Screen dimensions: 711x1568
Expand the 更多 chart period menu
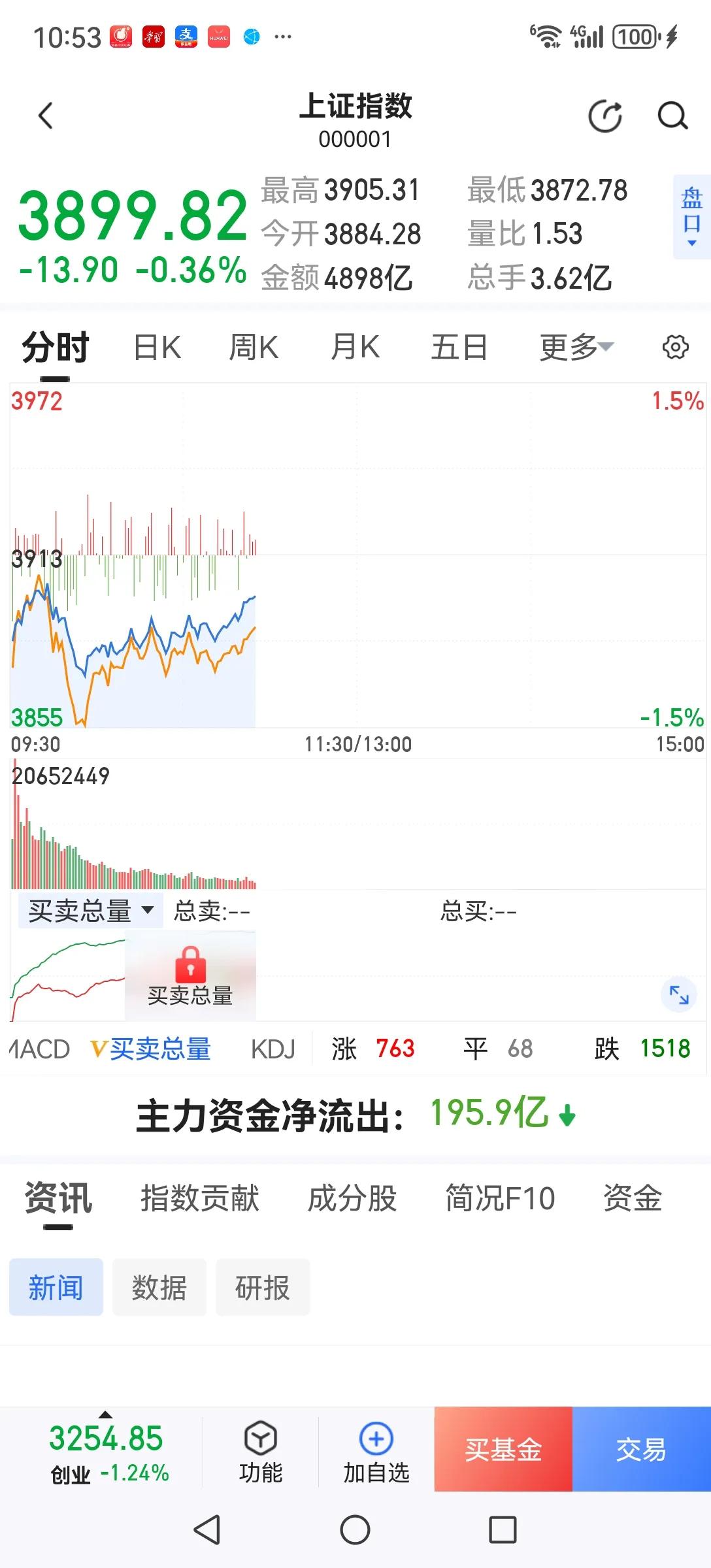(573, 347)
